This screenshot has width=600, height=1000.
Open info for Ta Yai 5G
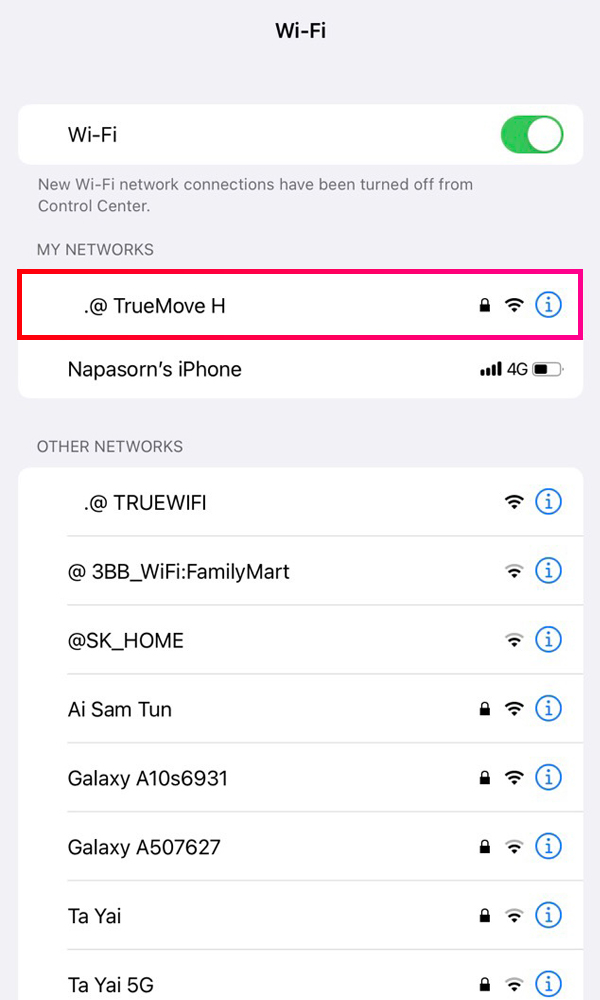(548, 984)
